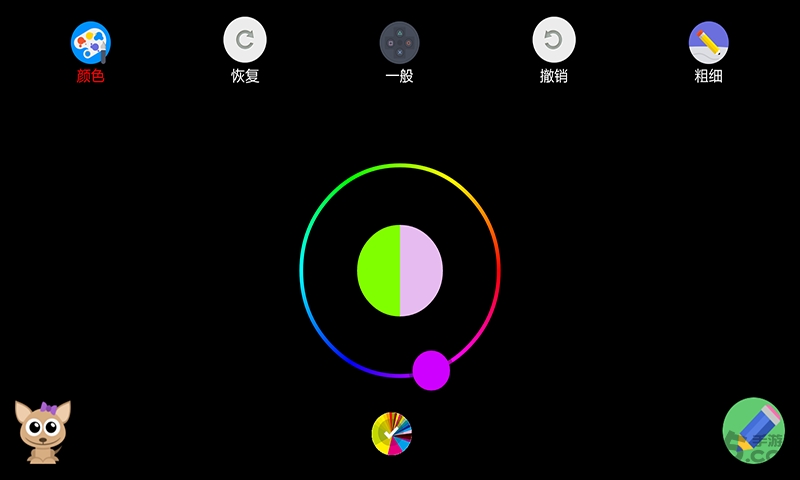Select the light pink half of the center circle
The width and height of the screenshot is (800, 480).
421,270
